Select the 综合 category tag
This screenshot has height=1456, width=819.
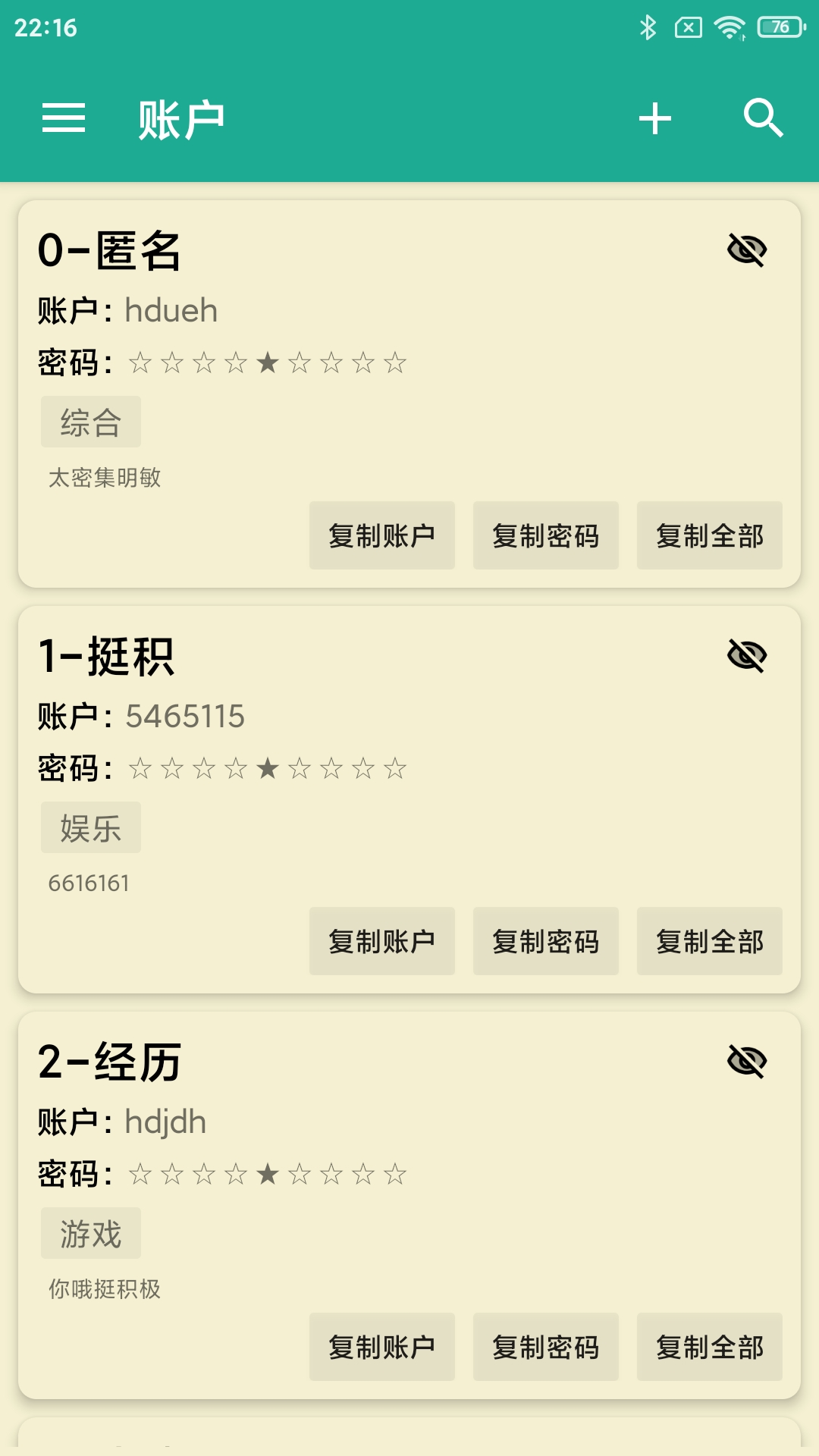point(91,421)
